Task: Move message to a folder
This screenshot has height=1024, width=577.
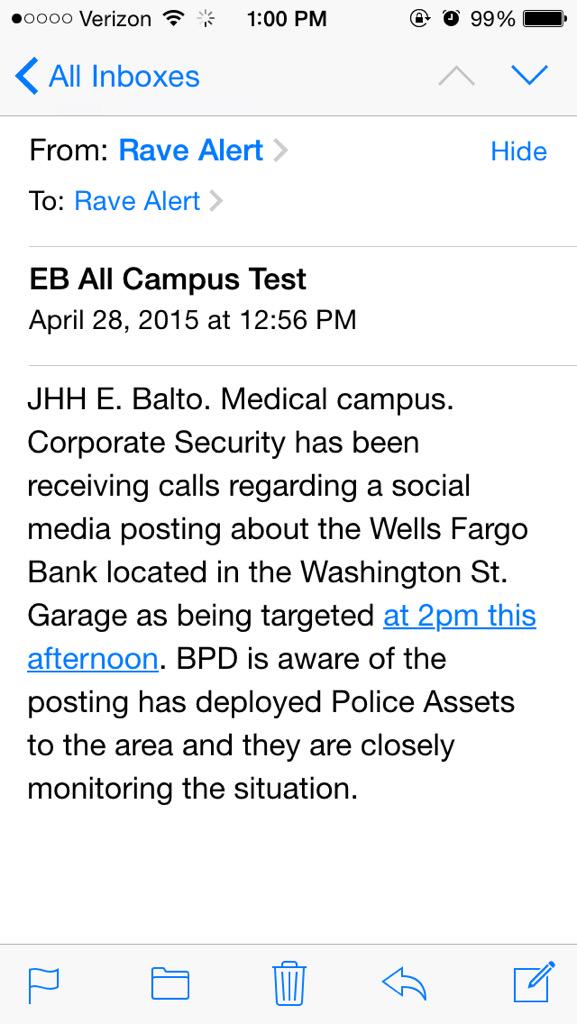Action: [170, 984]
